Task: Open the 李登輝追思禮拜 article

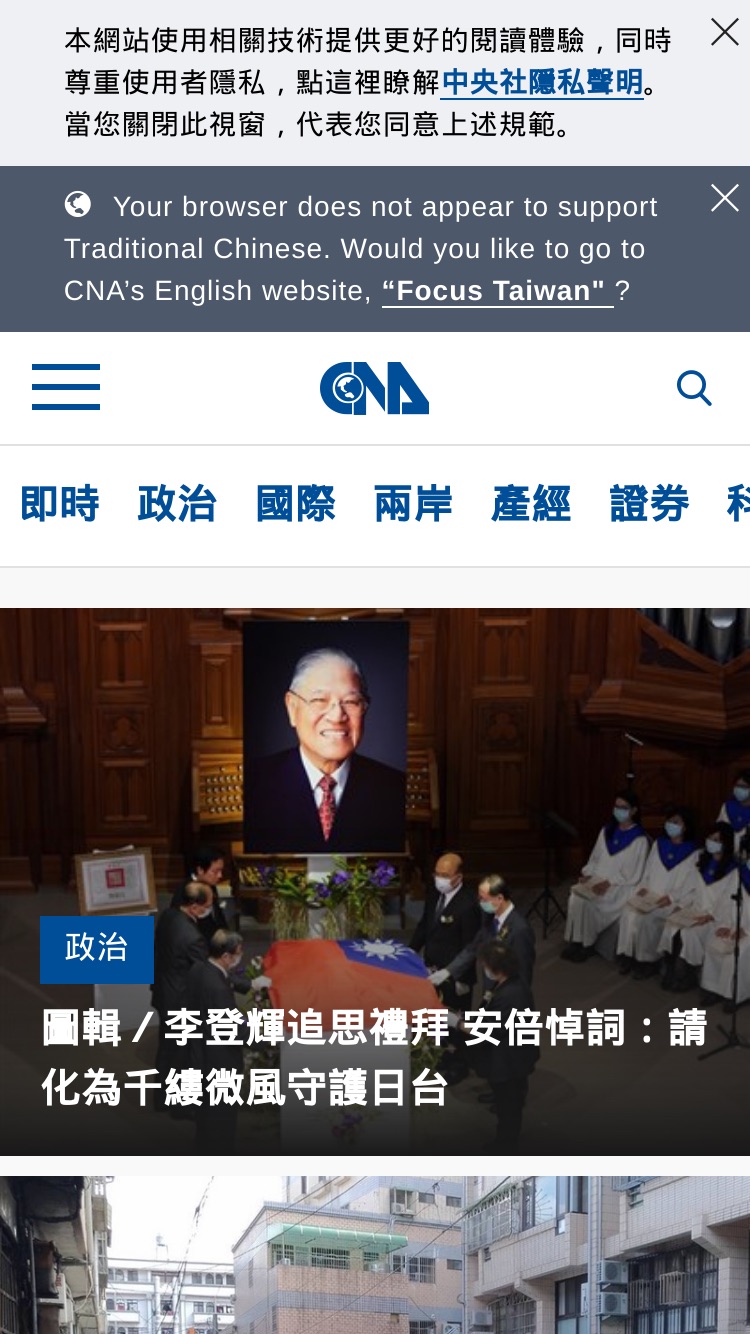Action: point(375,1058)
